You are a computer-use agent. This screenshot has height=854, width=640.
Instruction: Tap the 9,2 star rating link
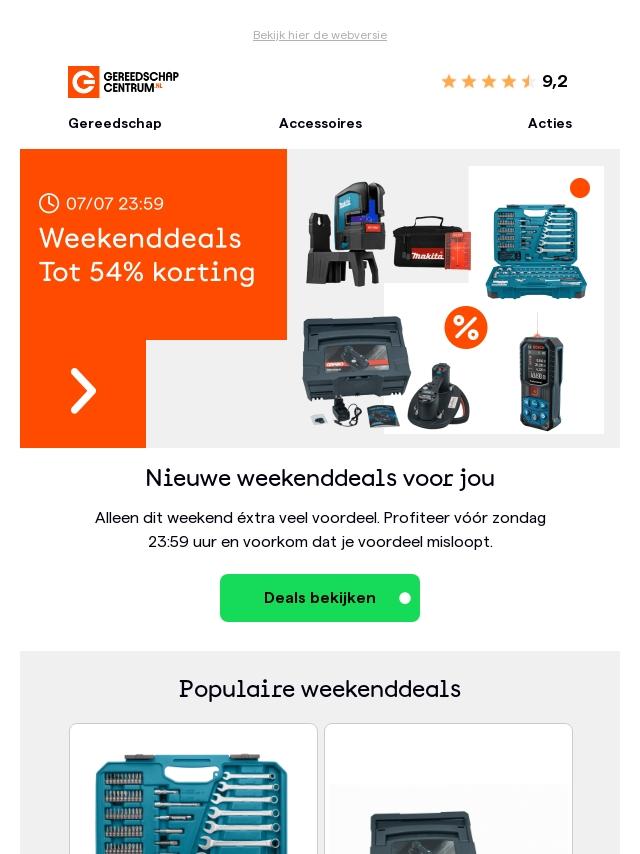(x=504, y=81)
